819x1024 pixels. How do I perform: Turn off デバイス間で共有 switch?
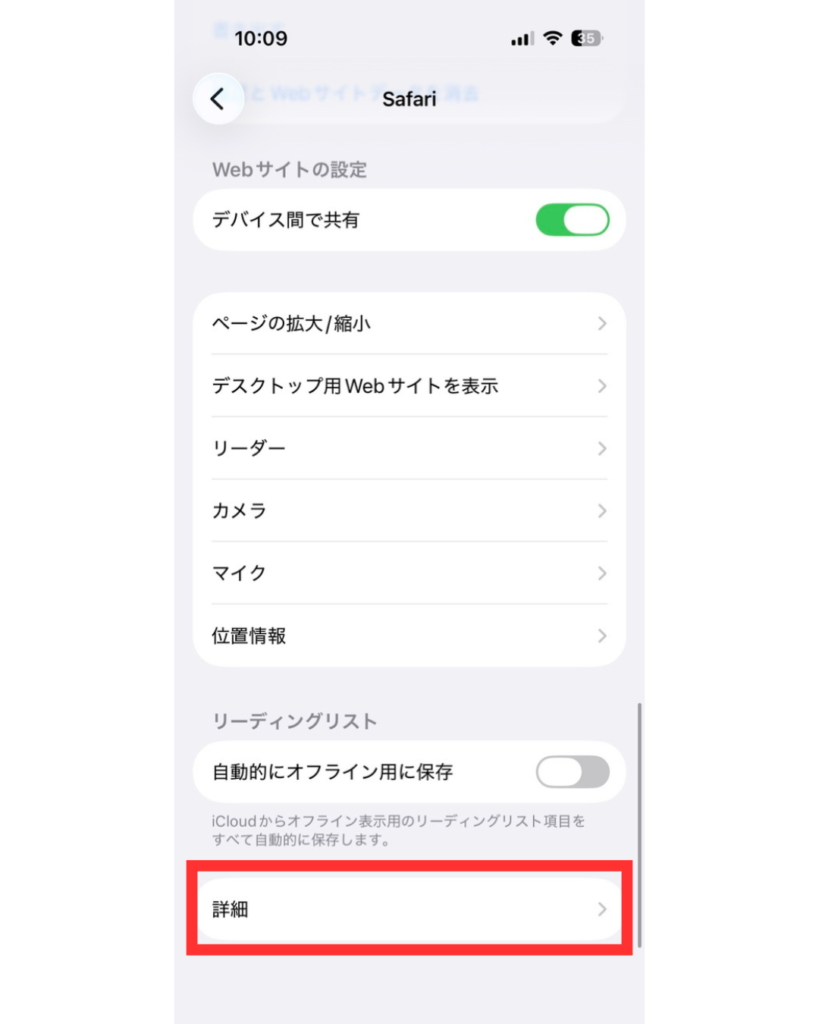[x=572, y=220]
